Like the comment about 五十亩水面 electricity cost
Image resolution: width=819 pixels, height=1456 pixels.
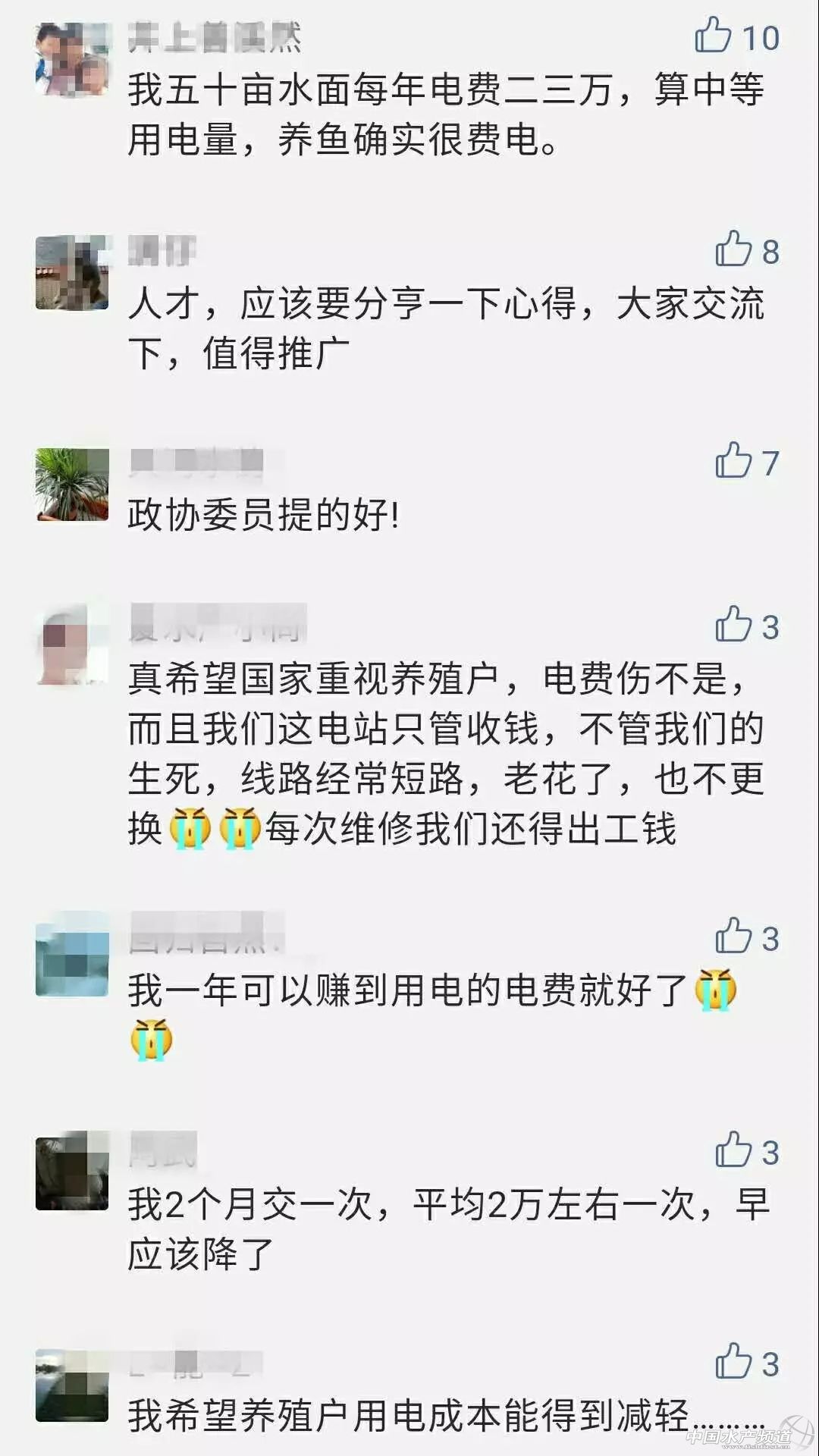pos(714,36)
